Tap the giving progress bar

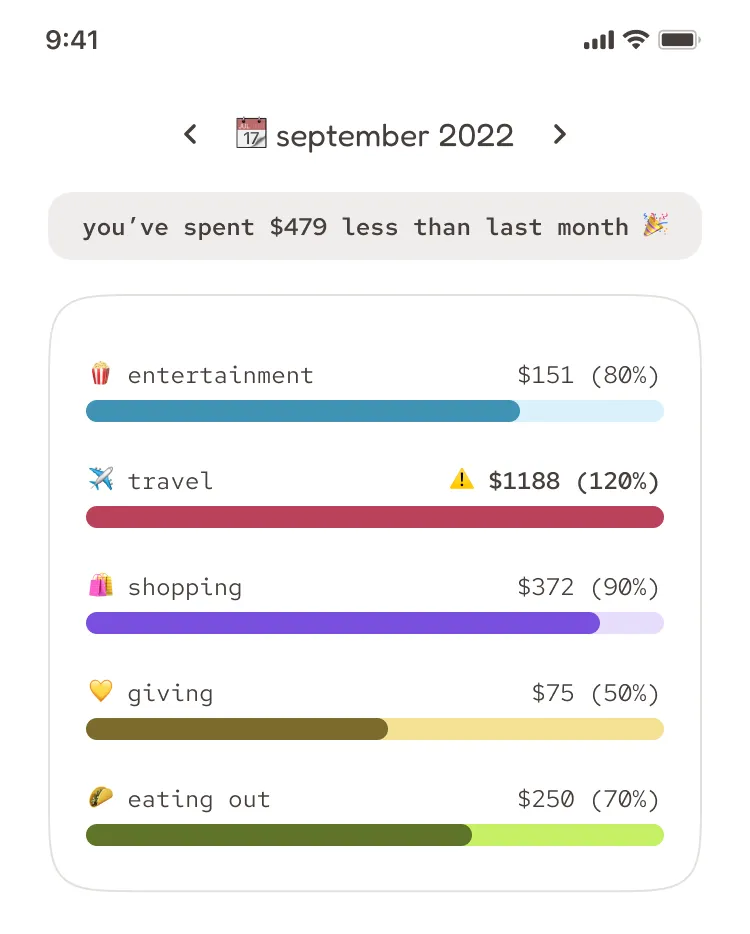pyautogui.click(x=375, y=729)
